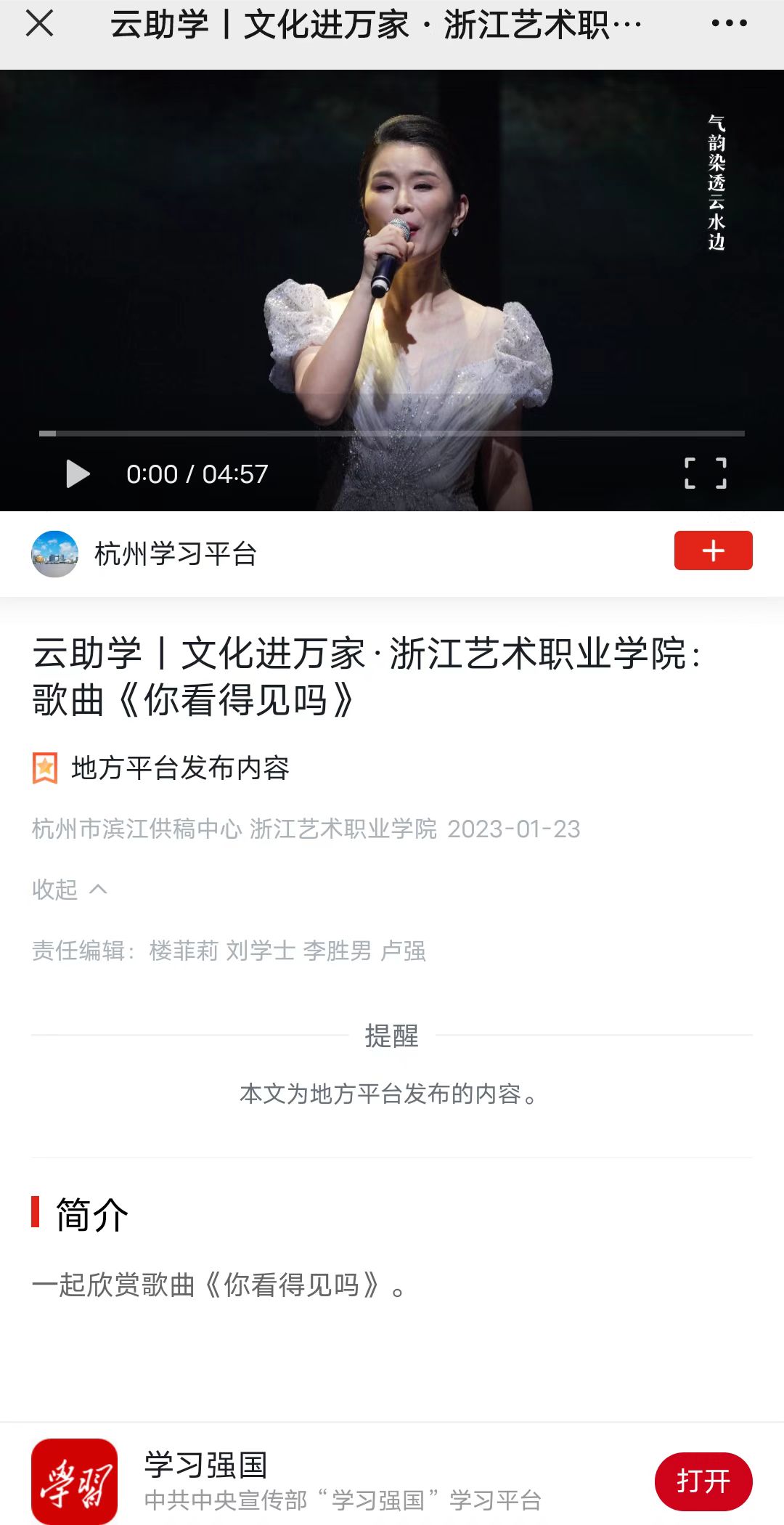
Task: Play the song video
Action: point(78,474)
